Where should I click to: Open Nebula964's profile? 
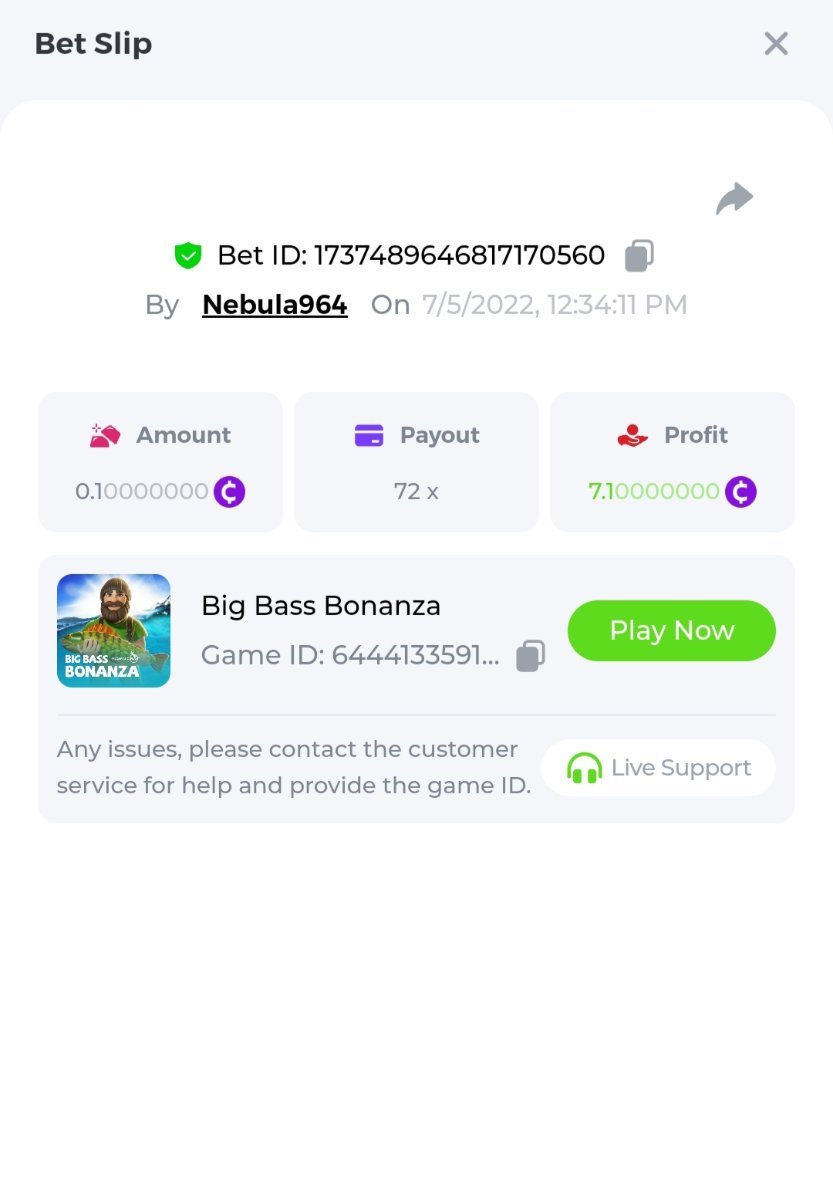[274, 305]
